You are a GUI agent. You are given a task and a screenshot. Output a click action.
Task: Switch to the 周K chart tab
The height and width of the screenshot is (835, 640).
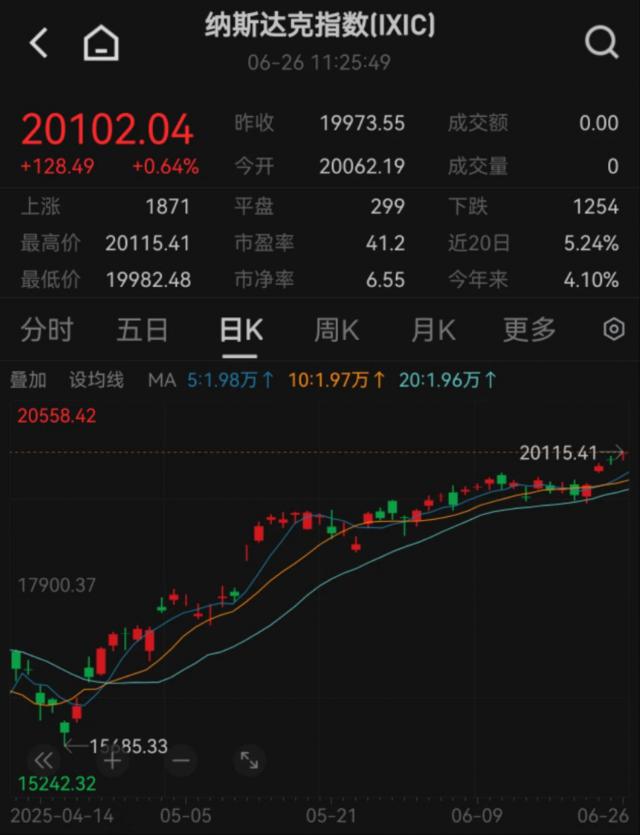pyautogui.click(x=336, y=330)
